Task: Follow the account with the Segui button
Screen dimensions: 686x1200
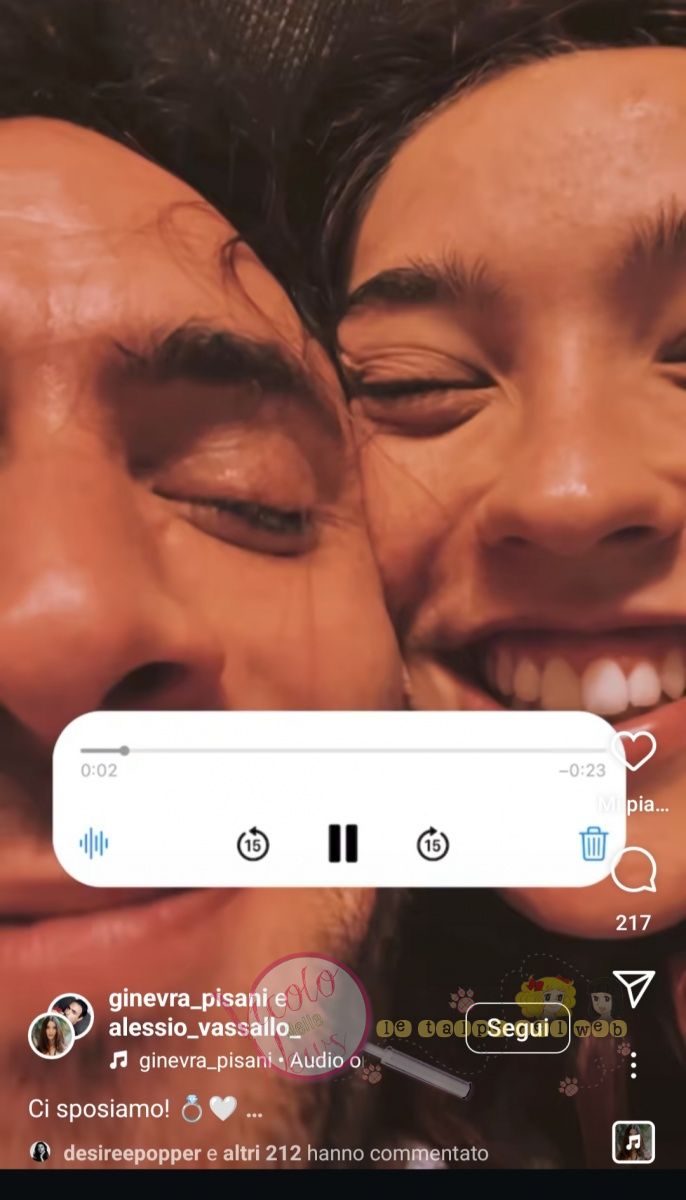Action: tap(517, 1028)
